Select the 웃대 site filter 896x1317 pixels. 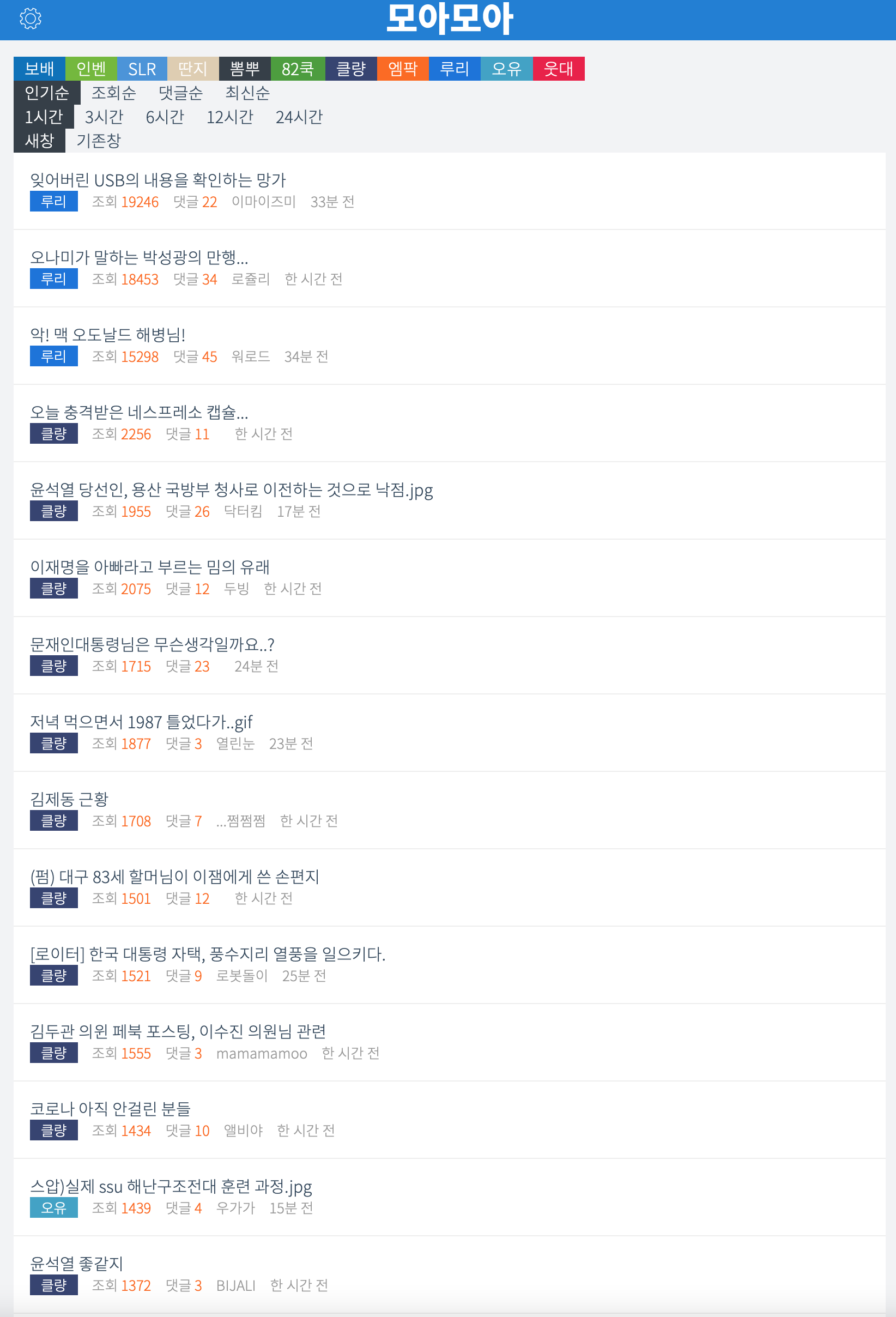[x=558, y=69]
